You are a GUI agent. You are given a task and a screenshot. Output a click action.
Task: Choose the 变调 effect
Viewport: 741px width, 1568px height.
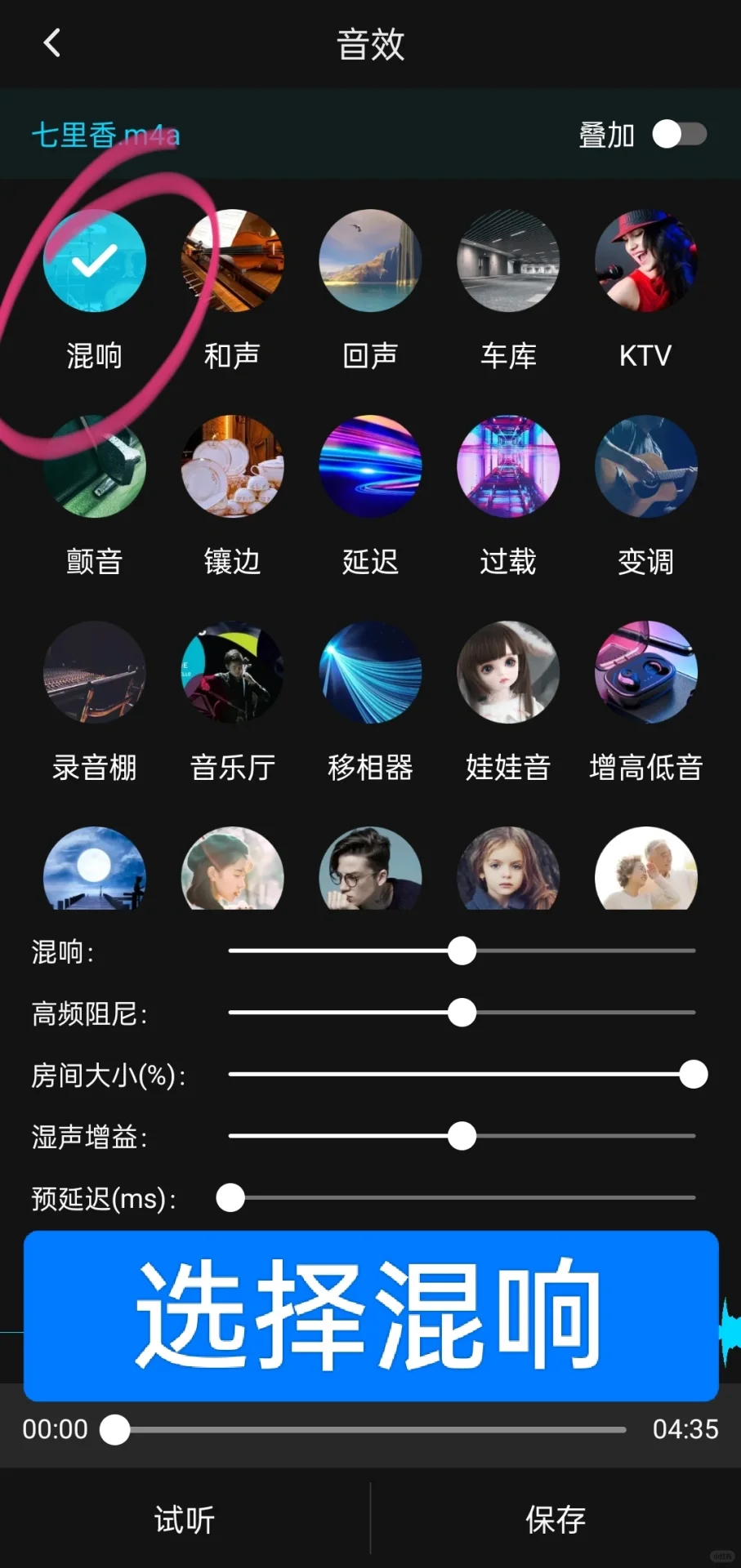click(645, 467)
